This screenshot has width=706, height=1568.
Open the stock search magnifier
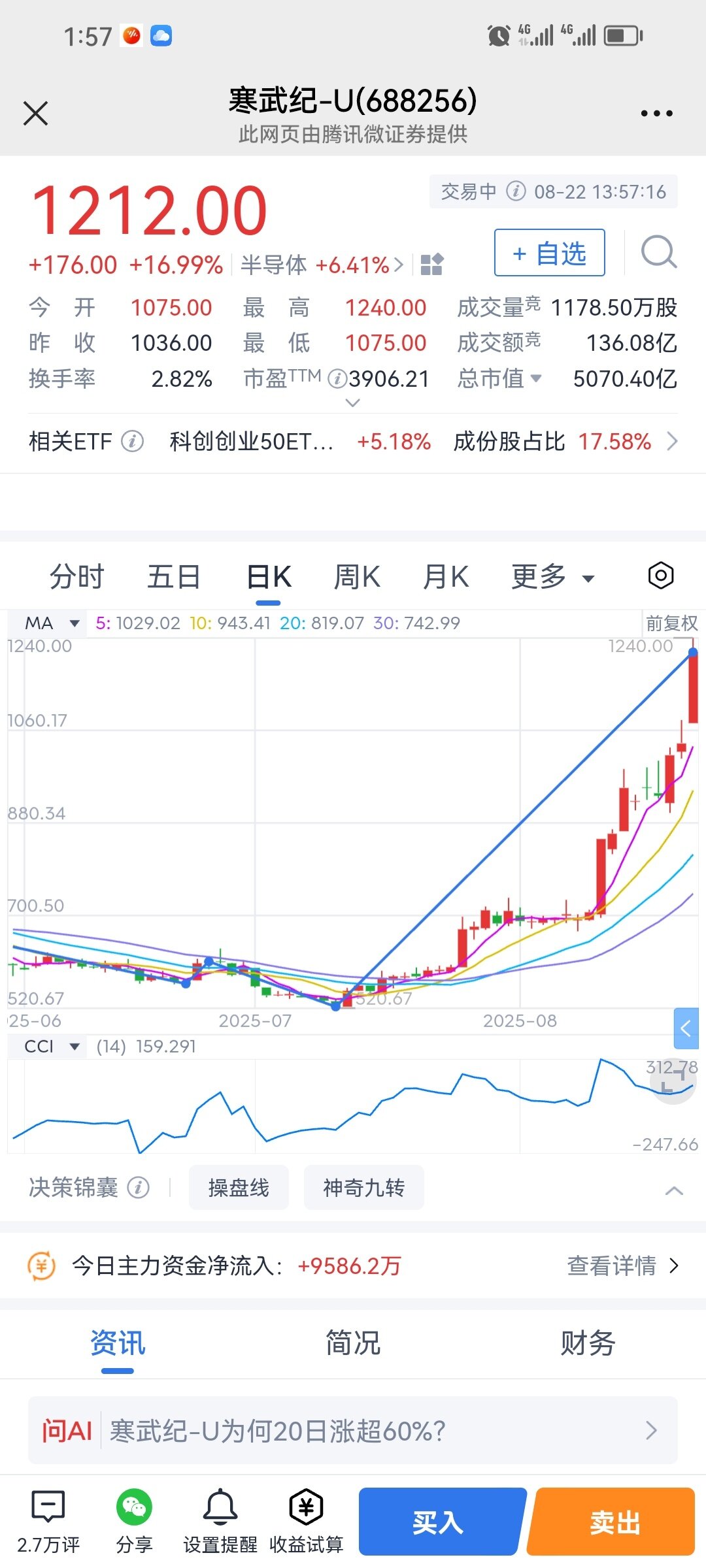coord(658,252)
